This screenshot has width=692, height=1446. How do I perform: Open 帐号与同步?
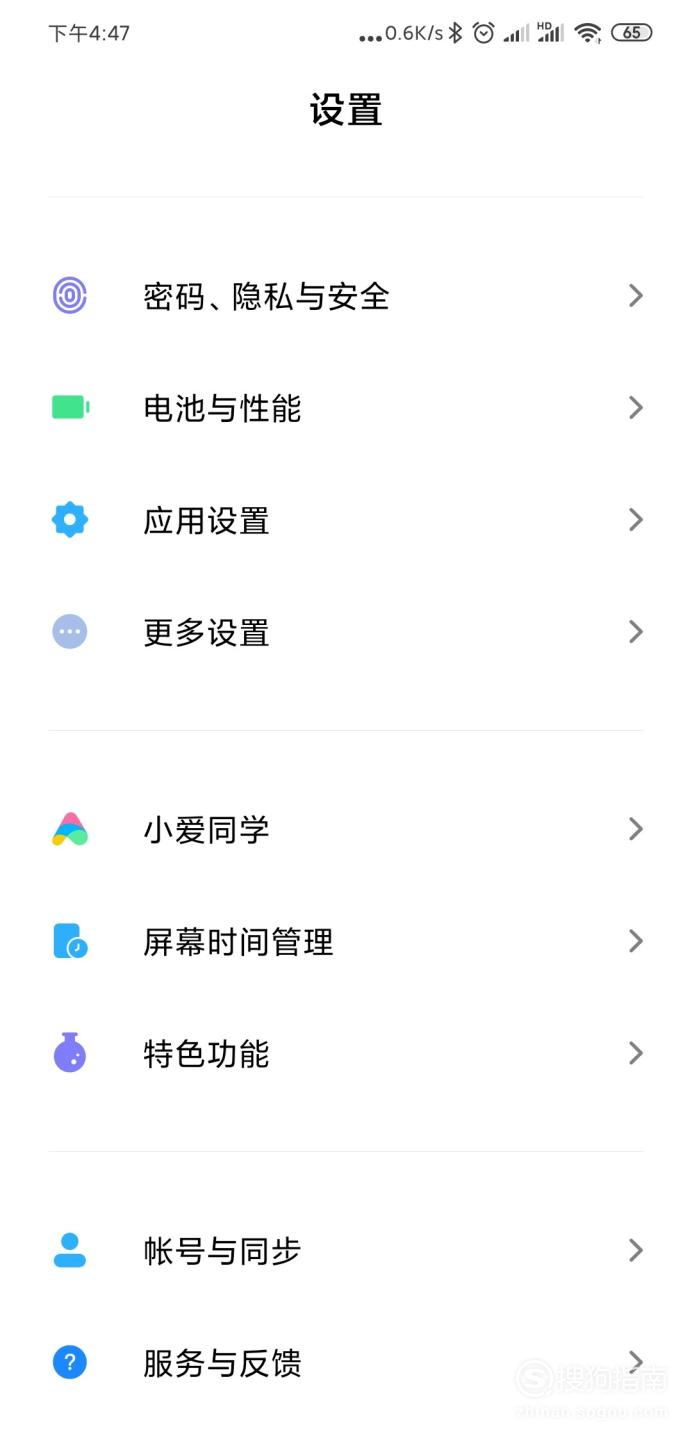tap(346, 1250)
